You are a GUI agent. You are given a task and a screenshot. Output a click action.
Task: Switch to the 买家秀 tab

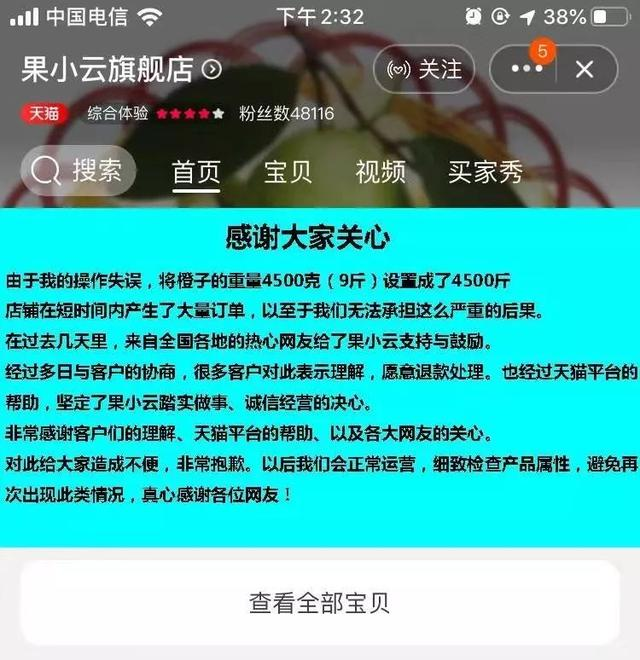point(485,171)
